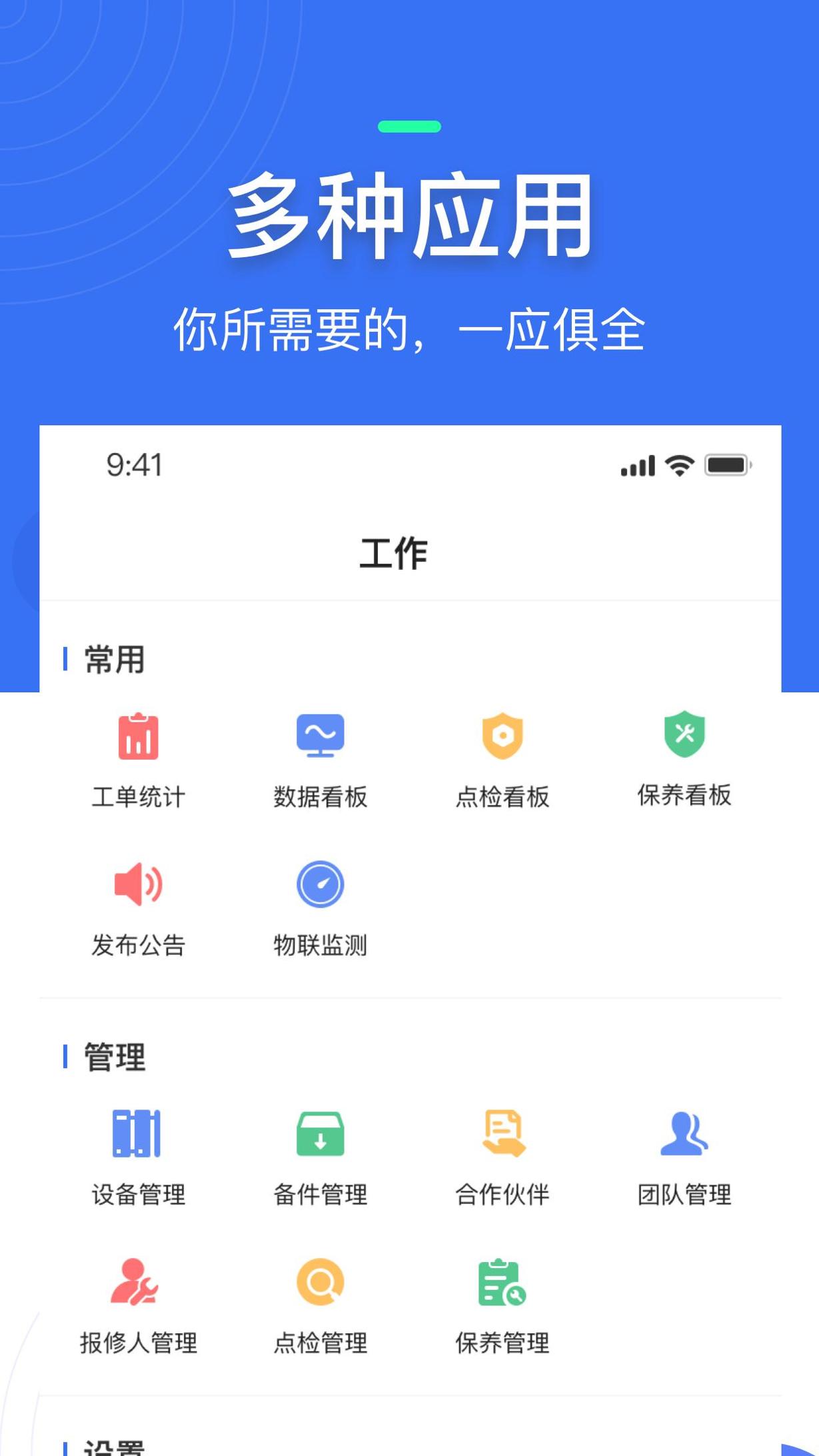This screenshot has width=819, height=1456.
Task: Open the 点检看板 inspection board icon
Action: pyautogui.click(x=502, y=738)
